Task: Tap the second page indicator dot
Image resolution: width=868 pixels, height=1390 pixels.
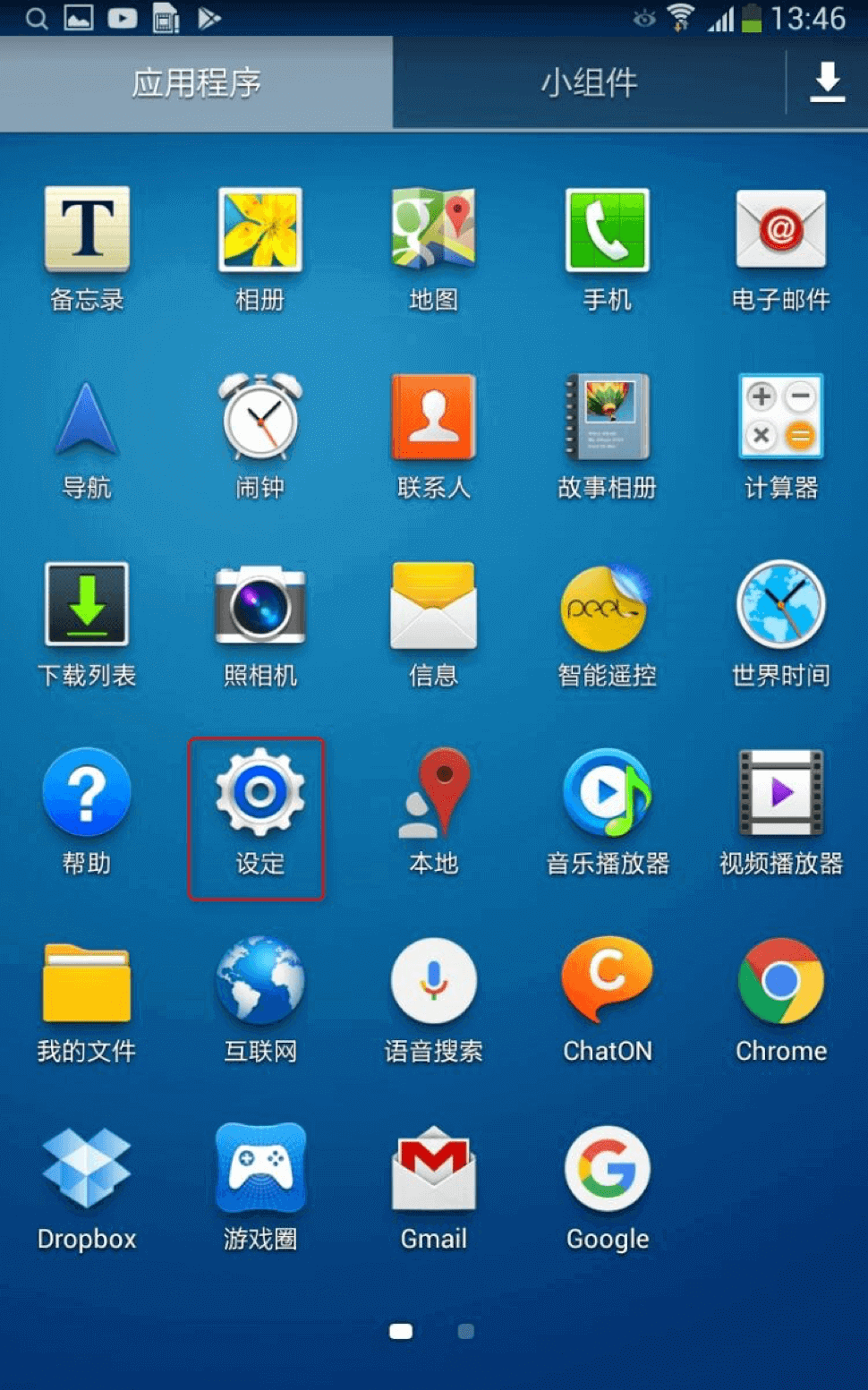Action: pyautogui.click(x=465, y=1332)
